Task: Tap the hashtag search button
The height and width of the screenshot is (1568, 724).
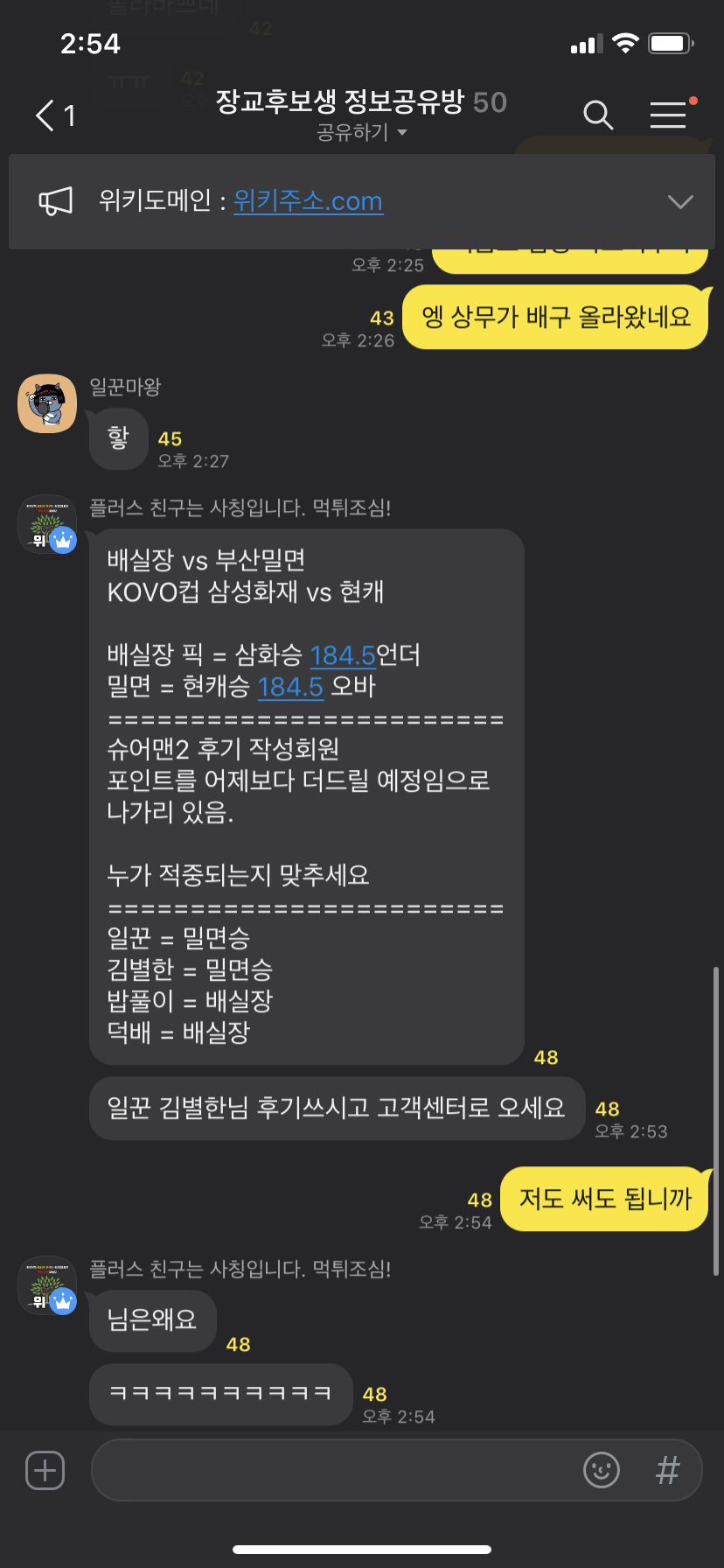Action: (x=667, y=1470)
